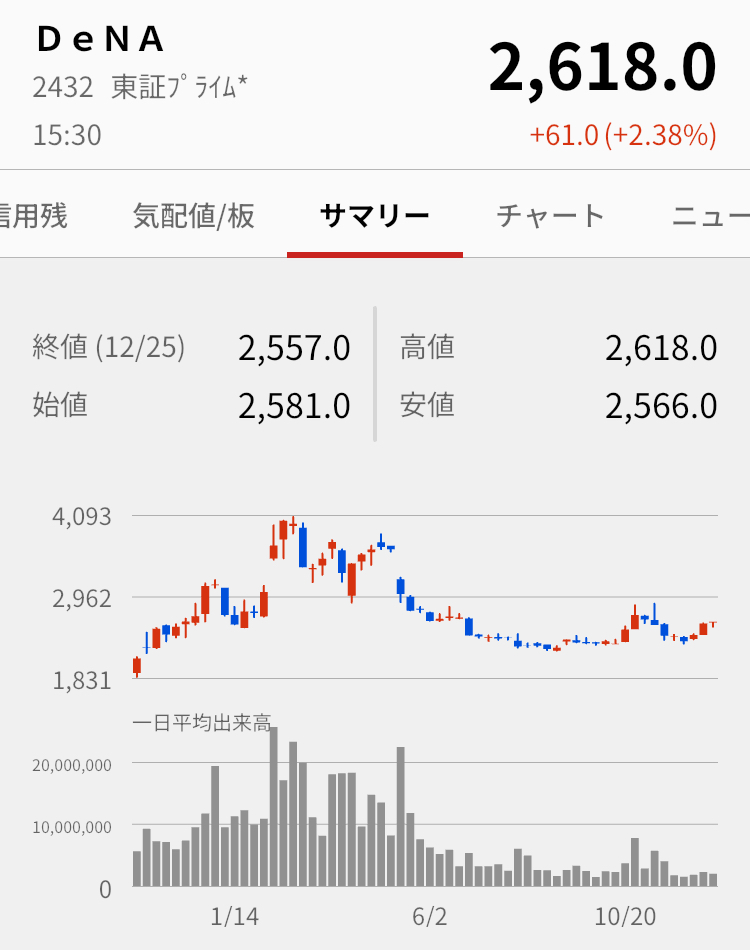Open the ニュース tab
The width and height of the screenshot is (750, 950).
710,215
